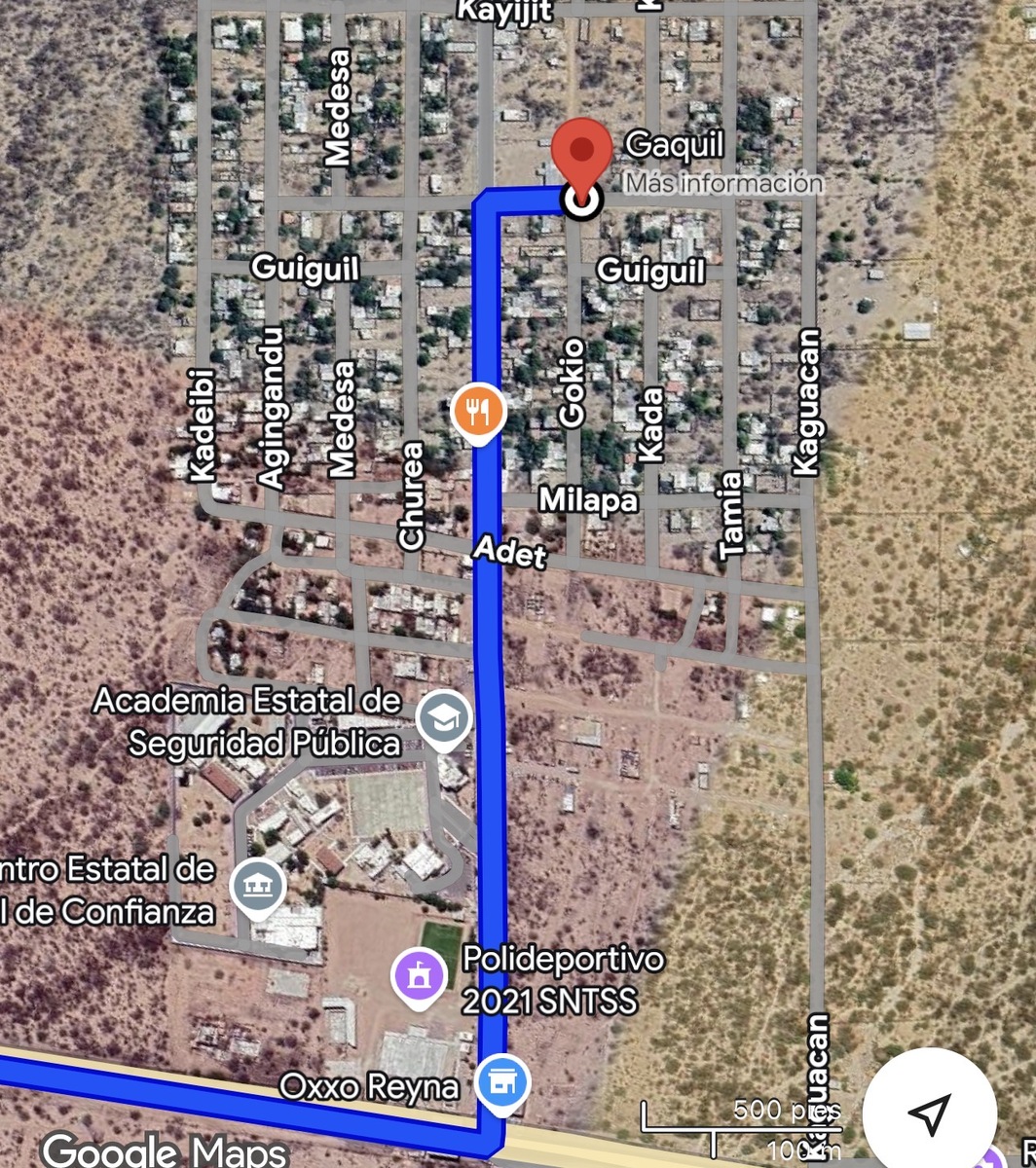Select the Oxxo Reyna store marker
This screenshot has width=1036, height=1168.
(502, 1083)
